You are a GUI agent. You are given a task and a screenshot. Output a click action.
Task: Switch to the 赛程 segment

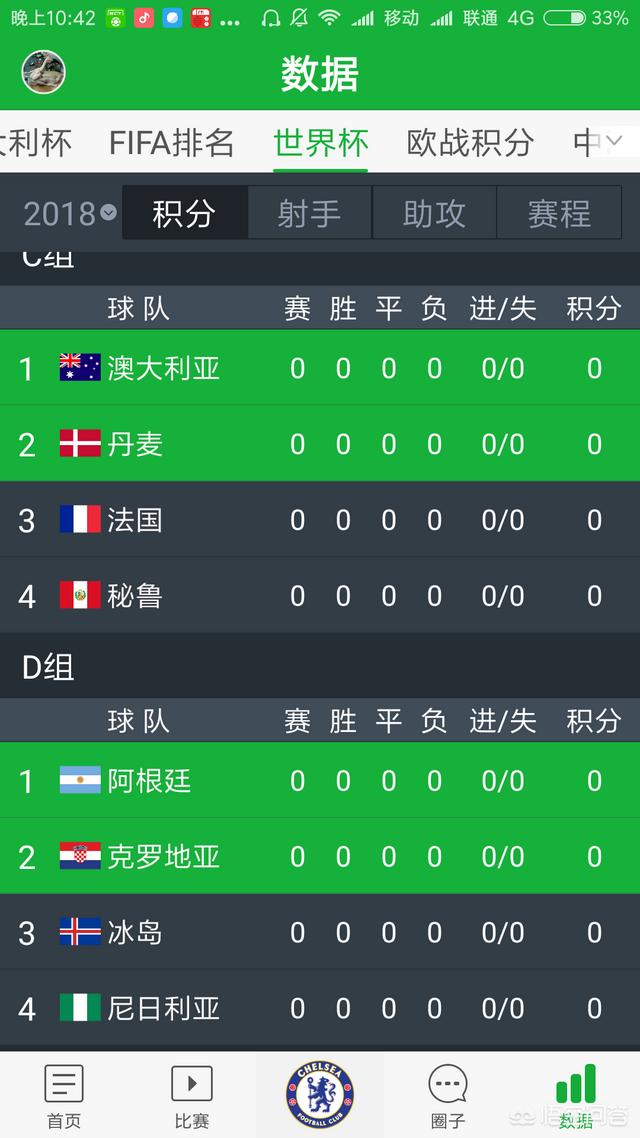tap(559, 213)
